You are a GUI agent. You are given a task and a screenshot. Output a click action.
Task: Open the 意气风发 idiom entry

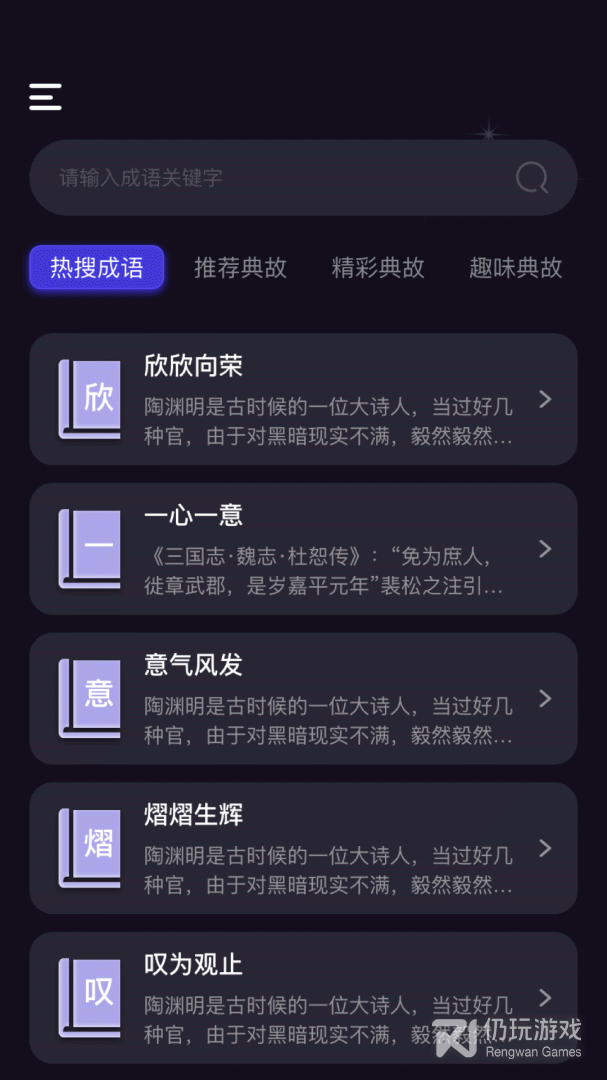click(x=303, y=698)
